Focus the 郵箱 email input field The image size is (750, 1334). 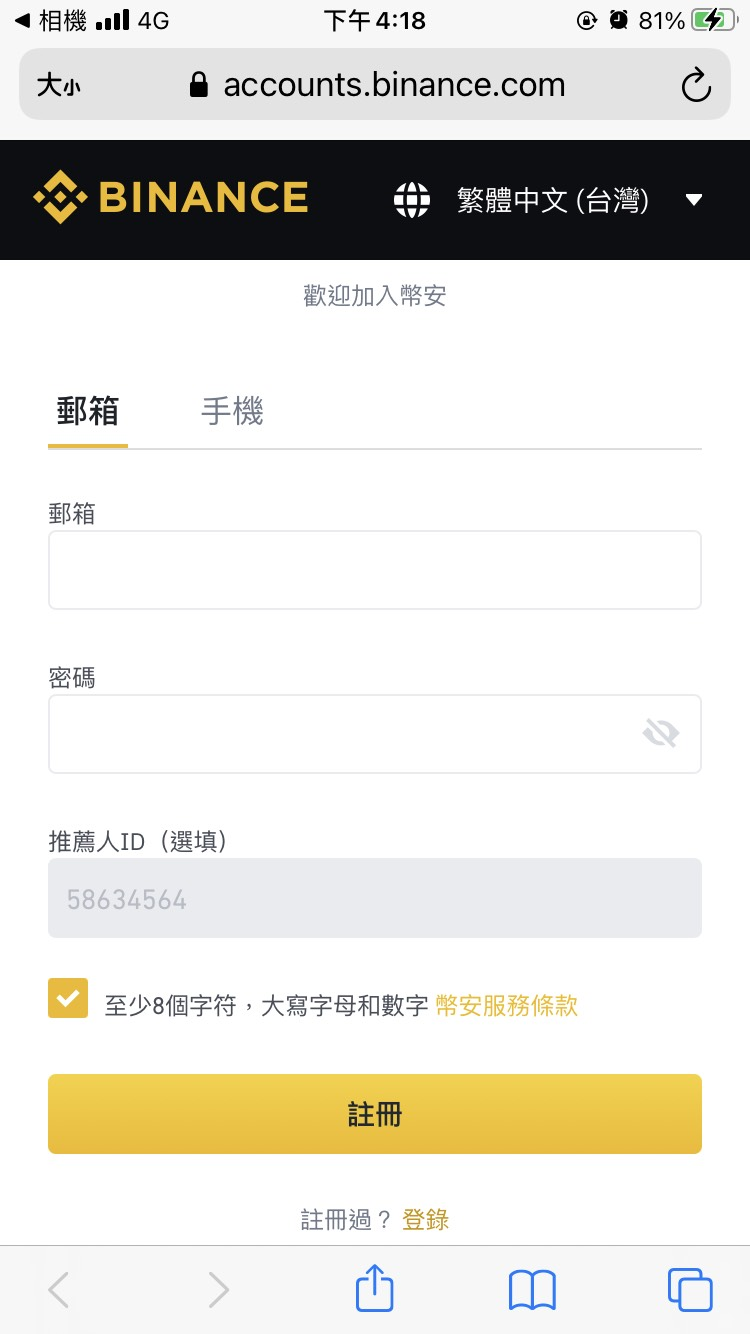pyautogui.click(x=375, y=570)
